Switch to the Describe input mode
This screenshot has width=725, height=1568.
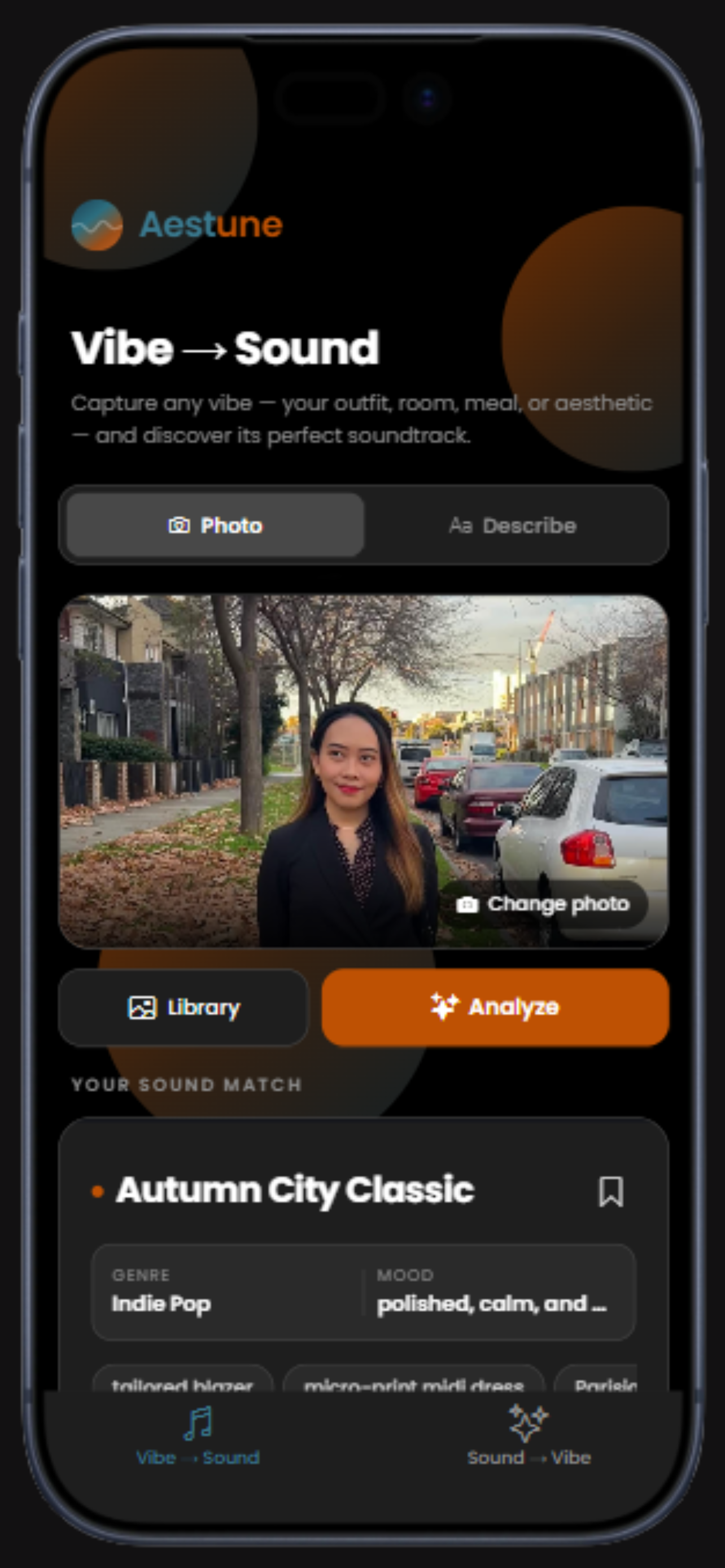click(513, 525)
